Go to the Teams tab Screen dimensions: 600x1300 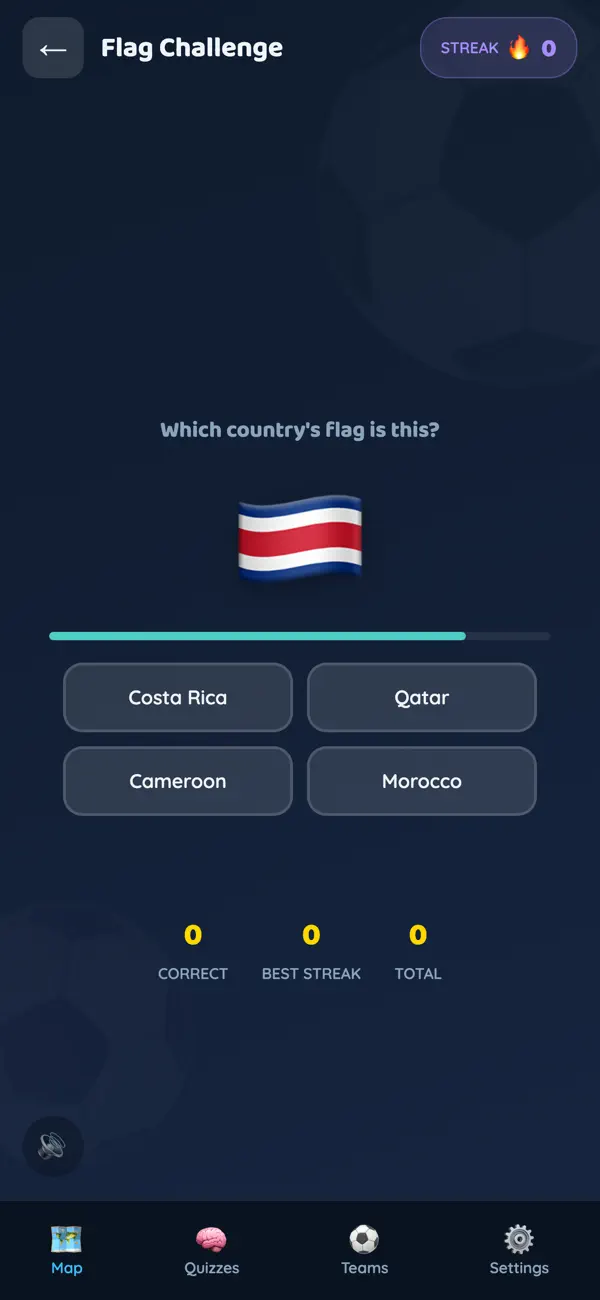tap(365, 1250)
